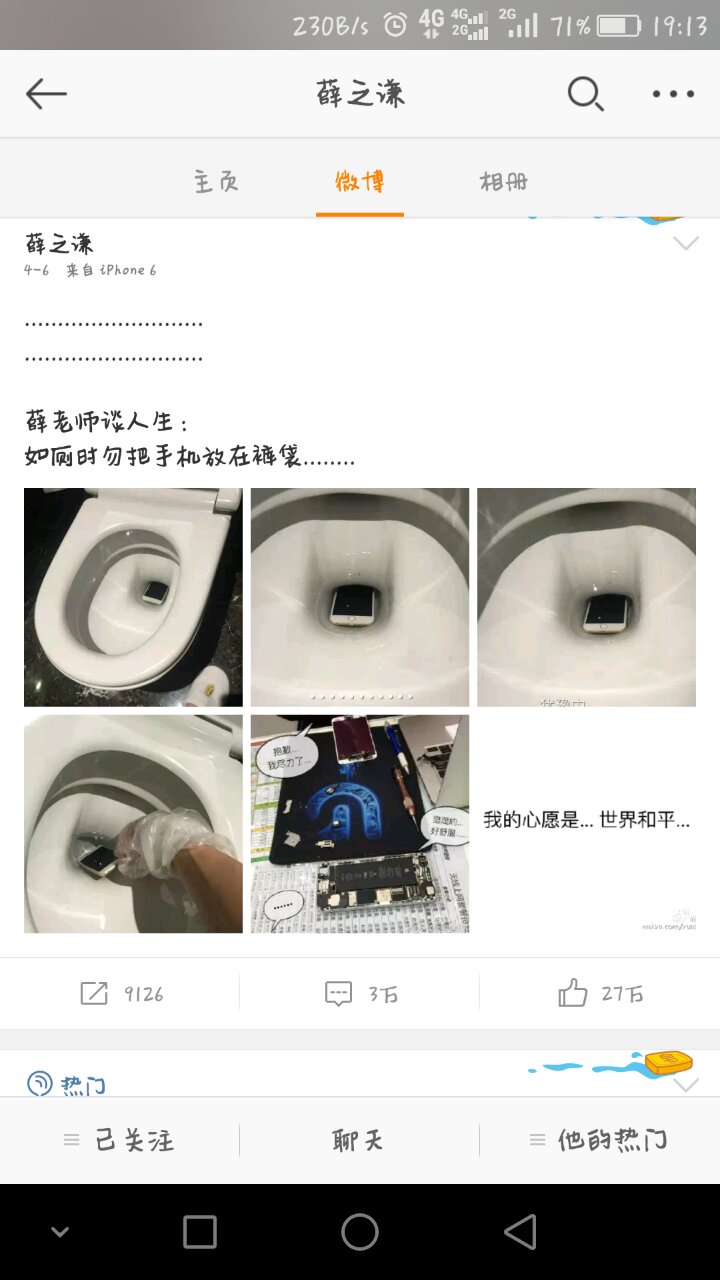Select the 微博 tab
The width and height of the screenshot is (720, 1280).
click(360, 182)
